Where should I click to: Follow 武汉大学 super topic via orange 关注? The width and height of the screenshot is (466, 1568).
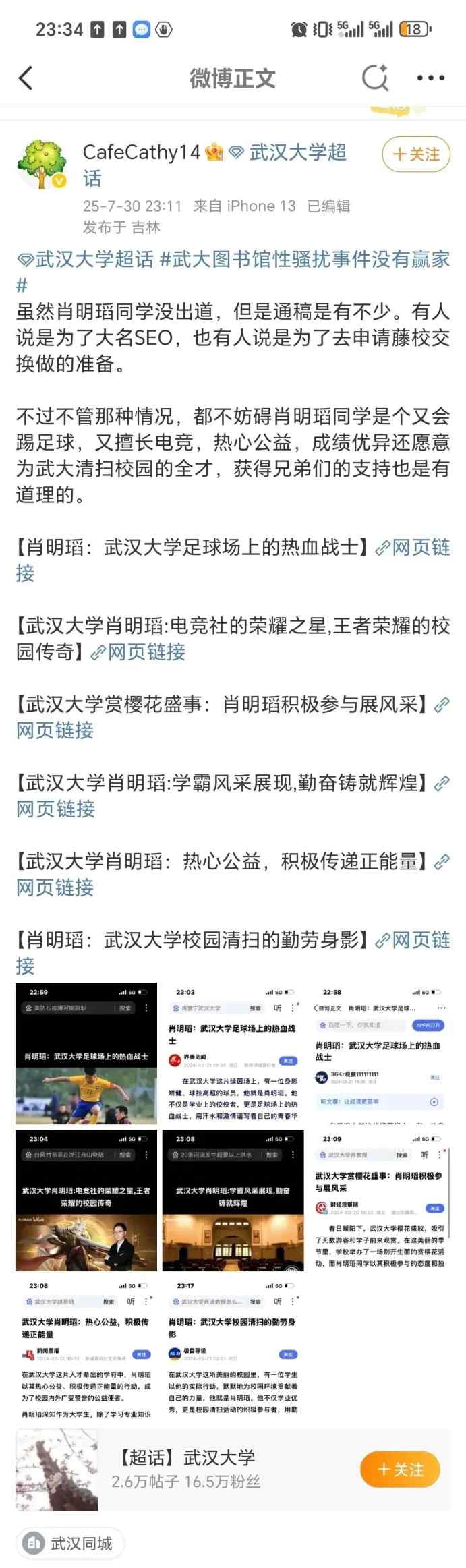pyautogui.click(x=400, y=1470)
